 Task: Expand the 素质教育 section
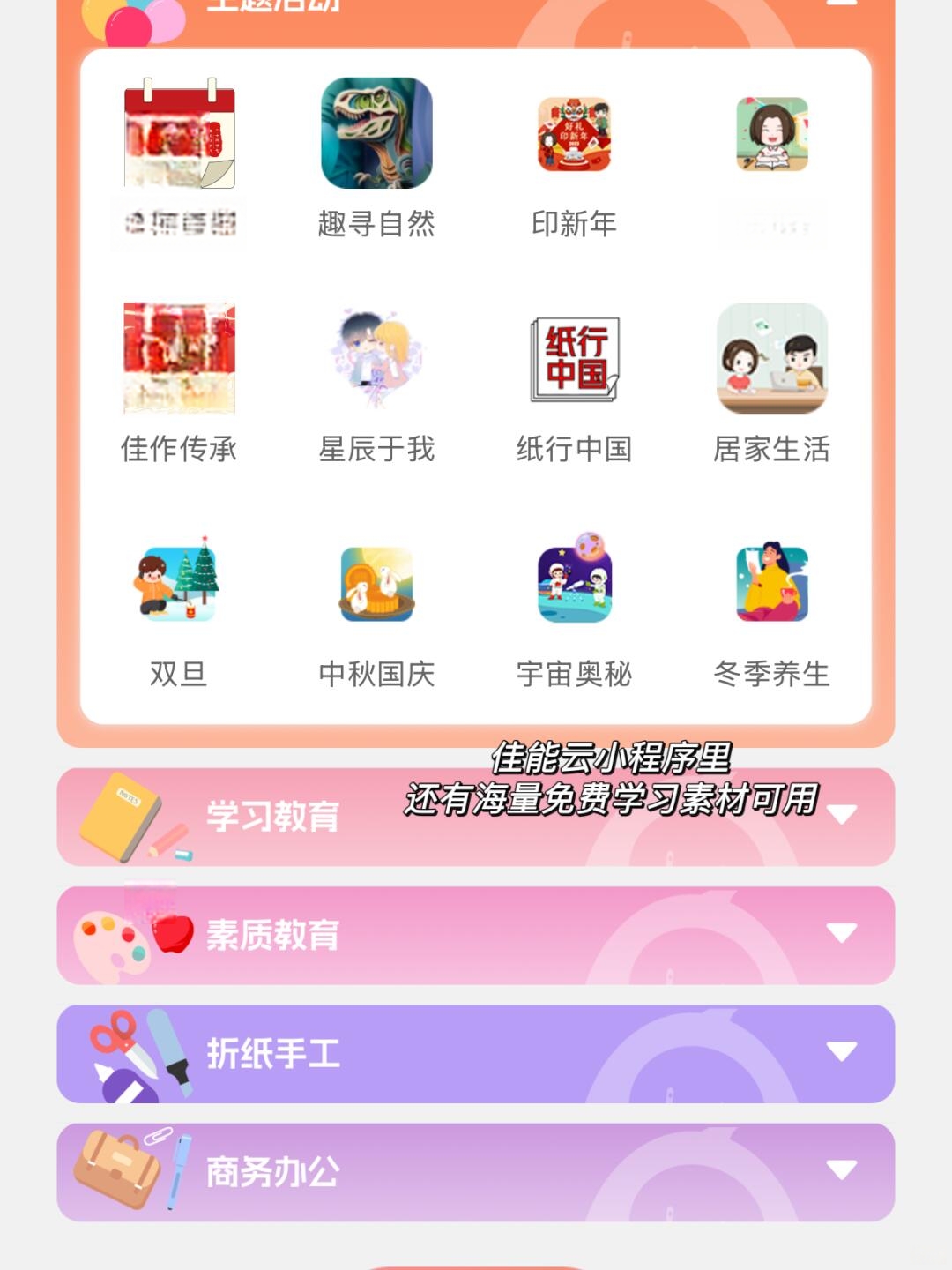click(x=841, y=933)
